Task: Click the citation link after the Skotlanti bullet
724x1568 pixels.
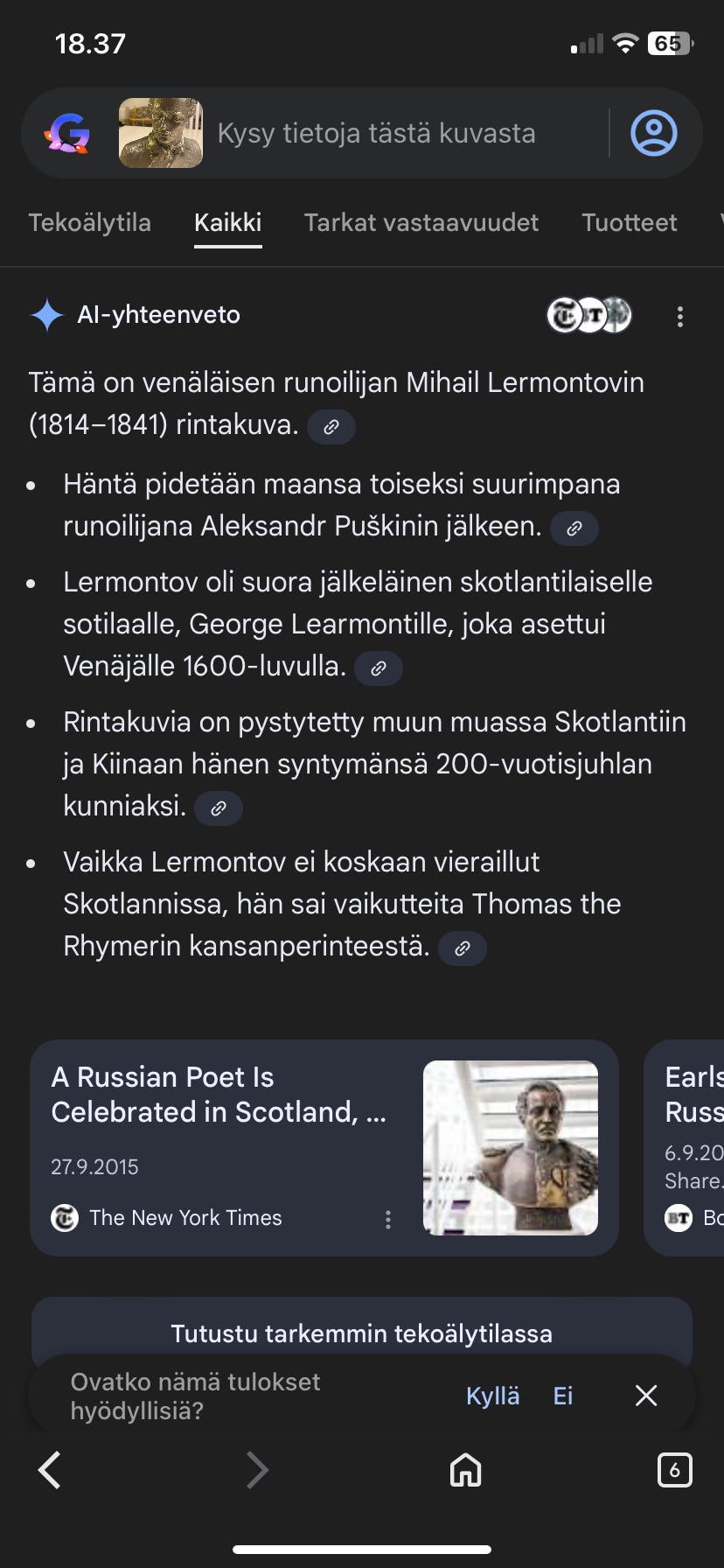Action: tap(218, 808)
